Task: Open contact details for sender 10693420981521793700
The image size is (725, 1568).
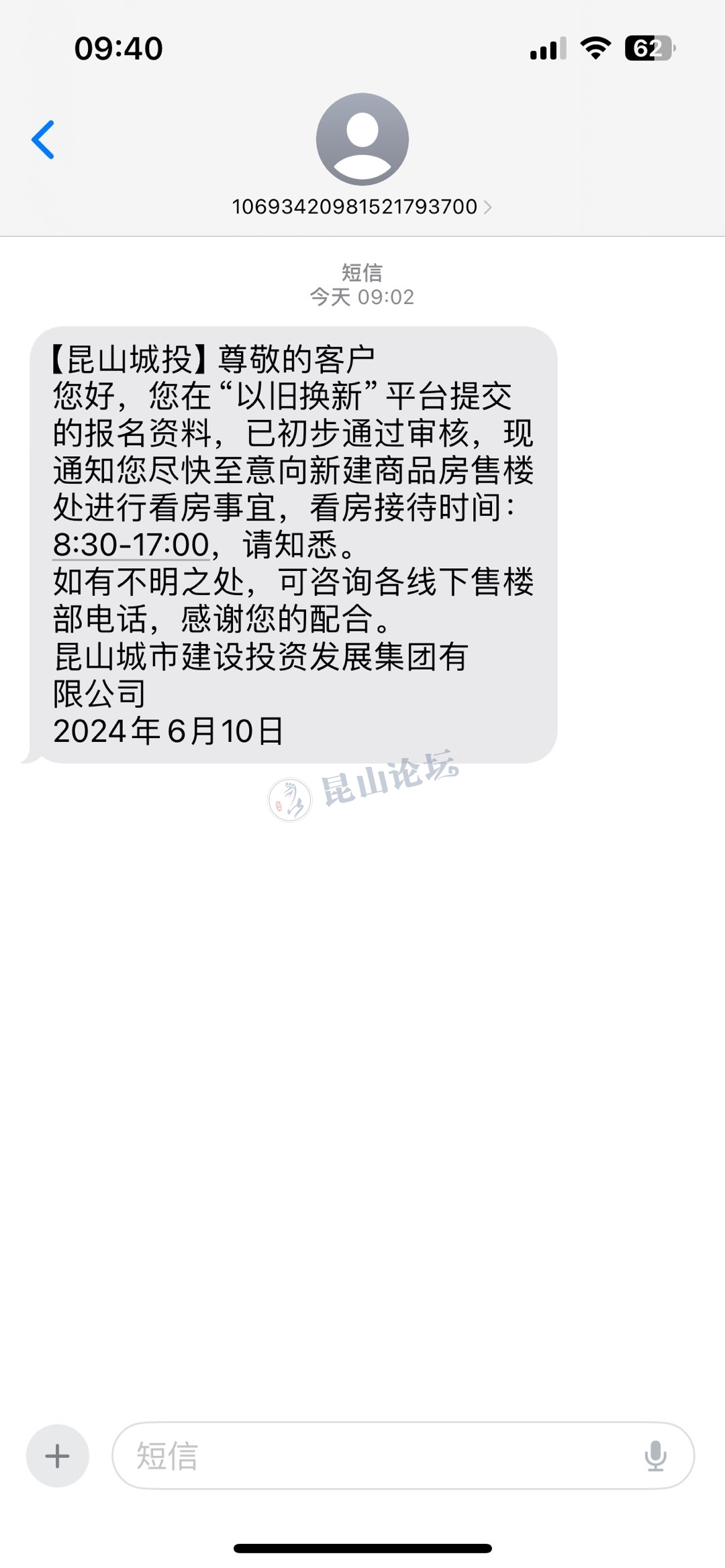Action: (361, 207)
